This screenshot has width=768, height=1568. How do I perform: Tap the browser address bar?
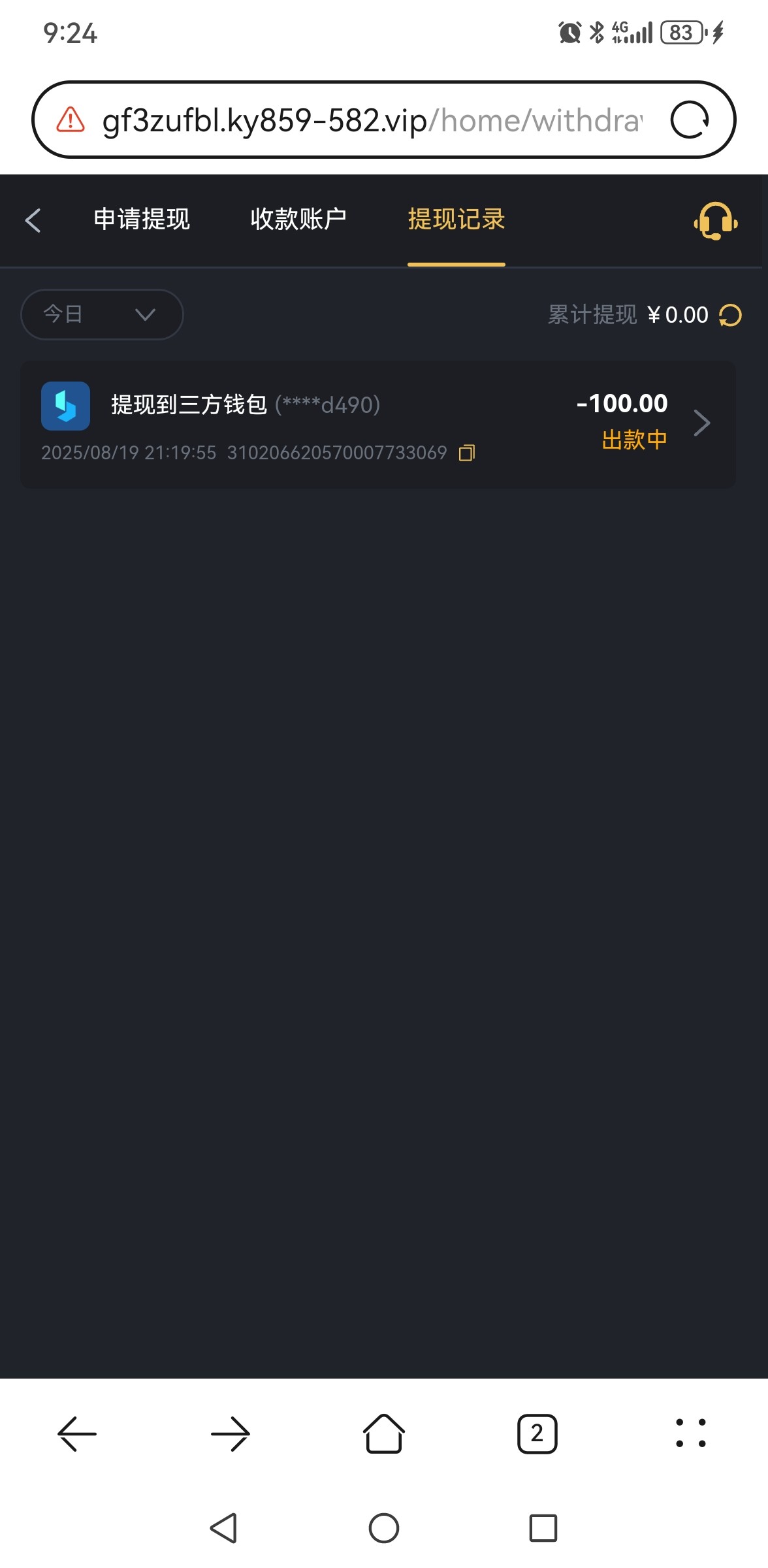coord(372,120)
